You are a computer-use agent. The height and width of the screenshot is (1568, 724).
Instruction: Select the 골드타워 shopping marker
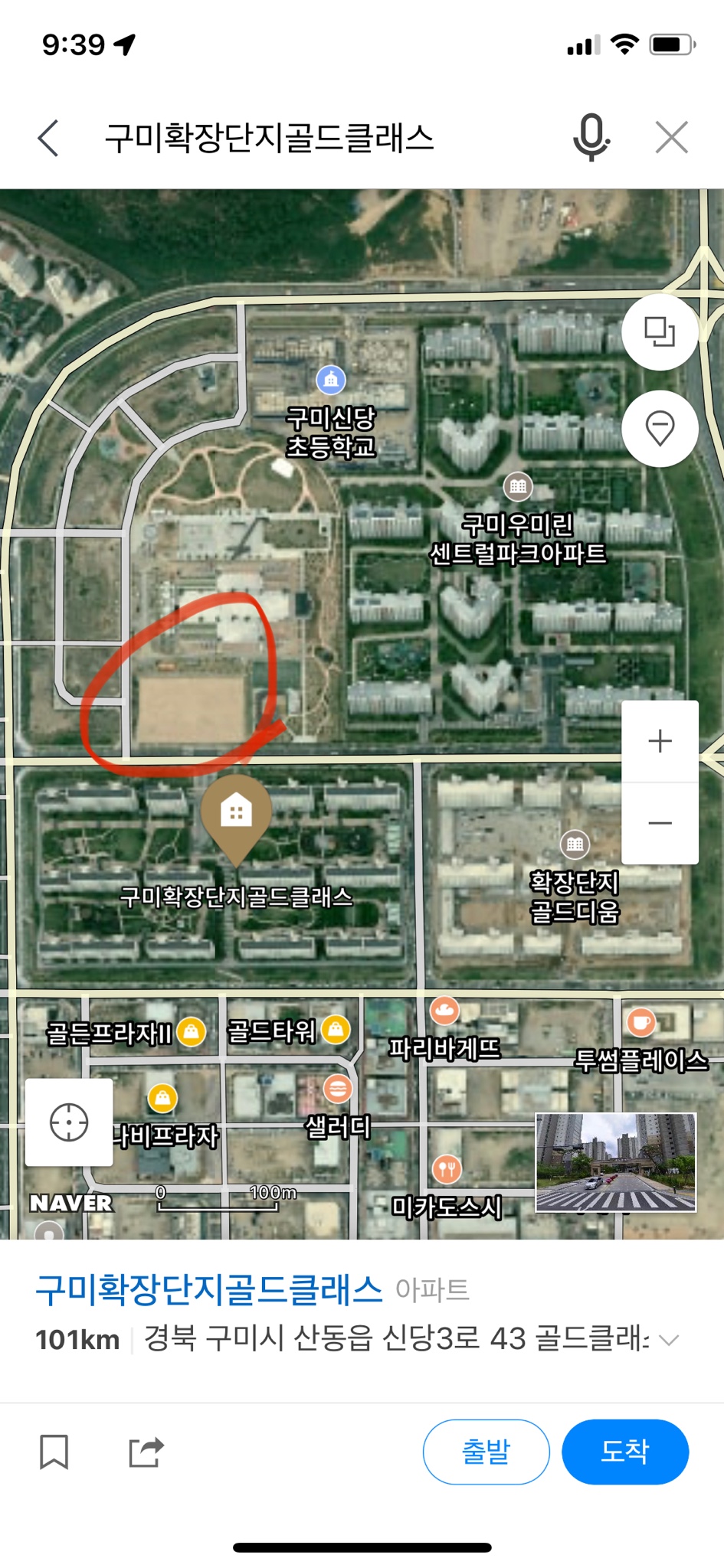pyautogui.click(x=336, y=1030)
